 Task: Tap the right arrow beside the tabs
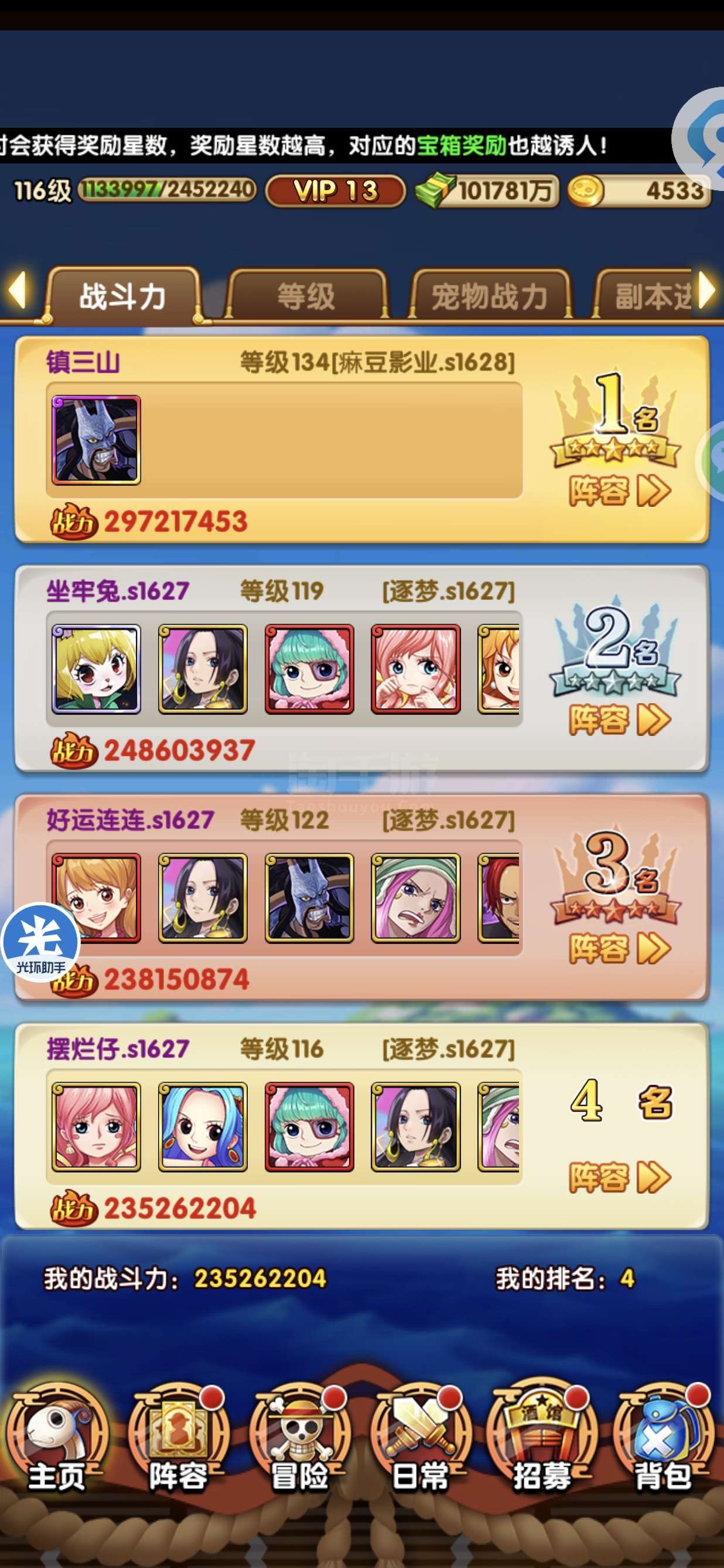tap(708, 291)
